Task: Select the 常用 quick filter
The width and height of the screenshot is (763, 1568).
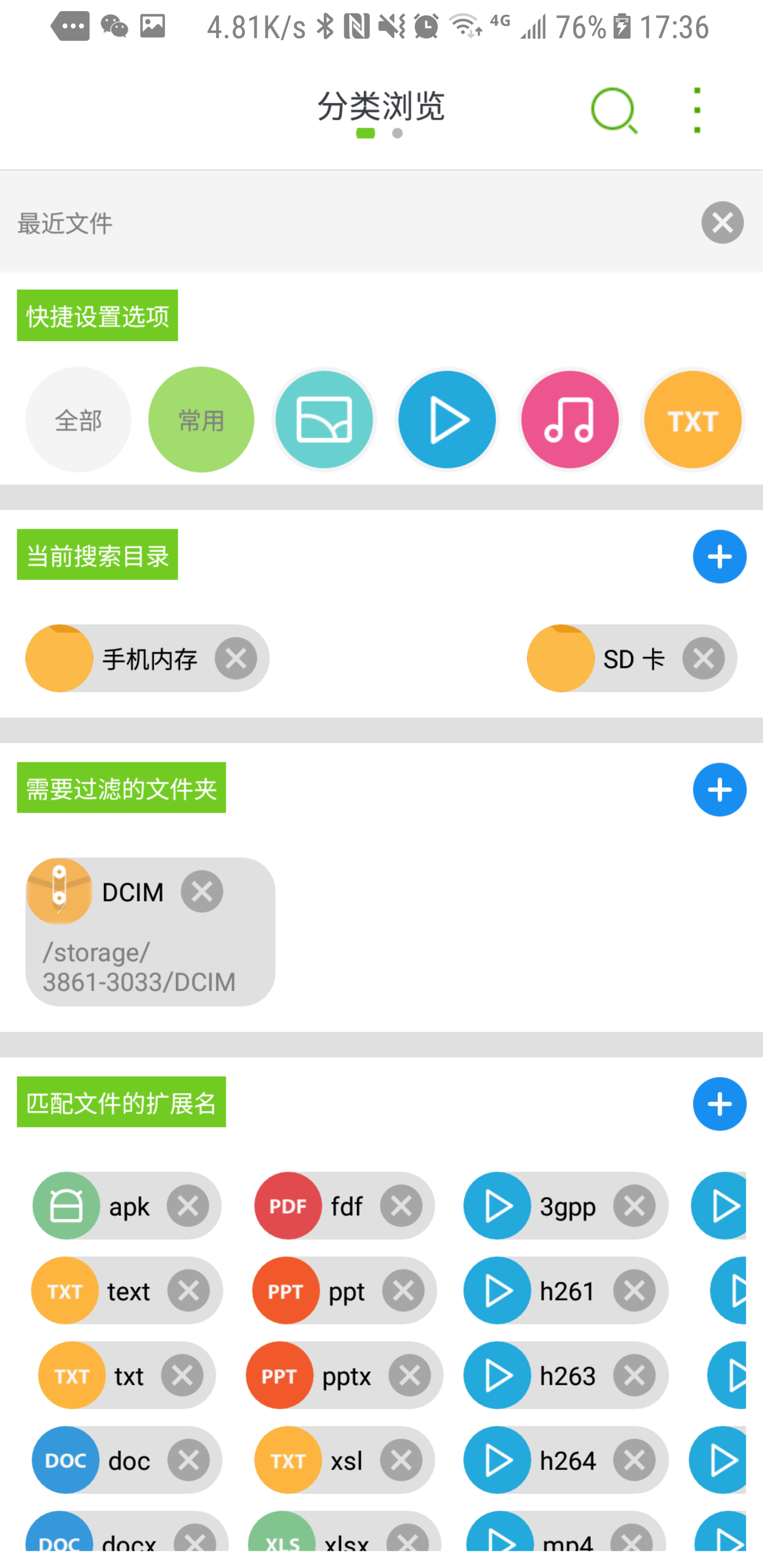Action: tap(201, 420)
